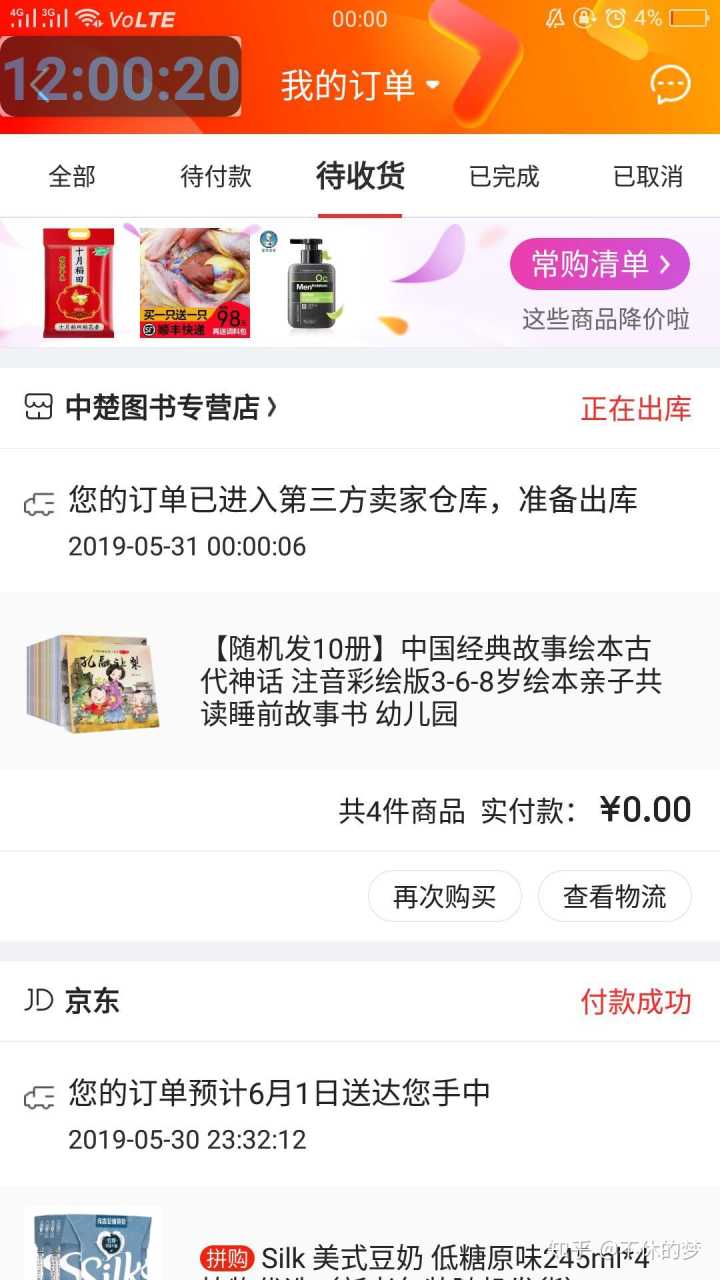Select the 待收货 tab
Image resolution: width=720 pixels, height=1280 pixels.
(x=360, y=177)
